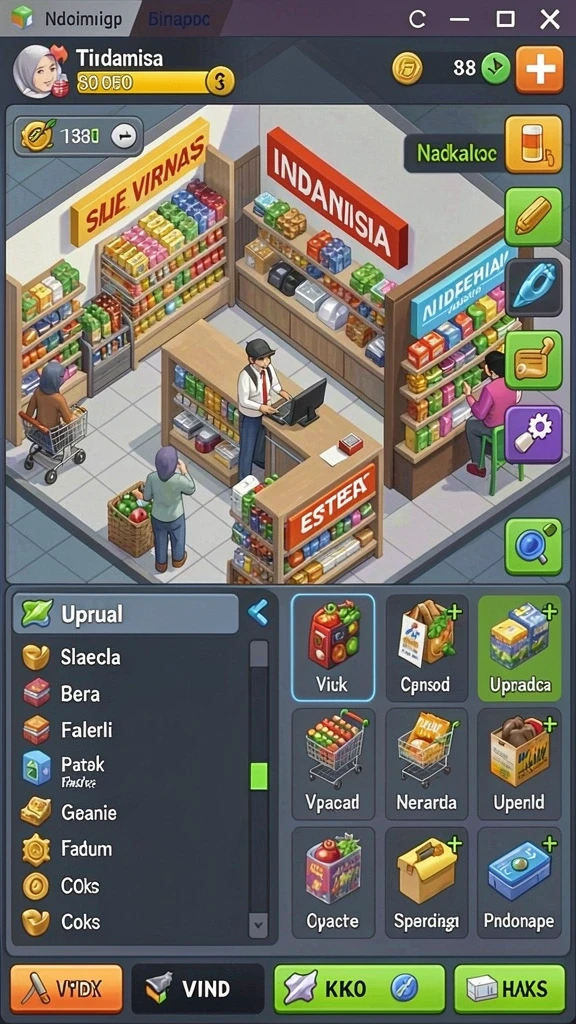This screenshot has width=576, height=1024.
Task: Select the Viuk item tile
Action: tap(333, 647)
